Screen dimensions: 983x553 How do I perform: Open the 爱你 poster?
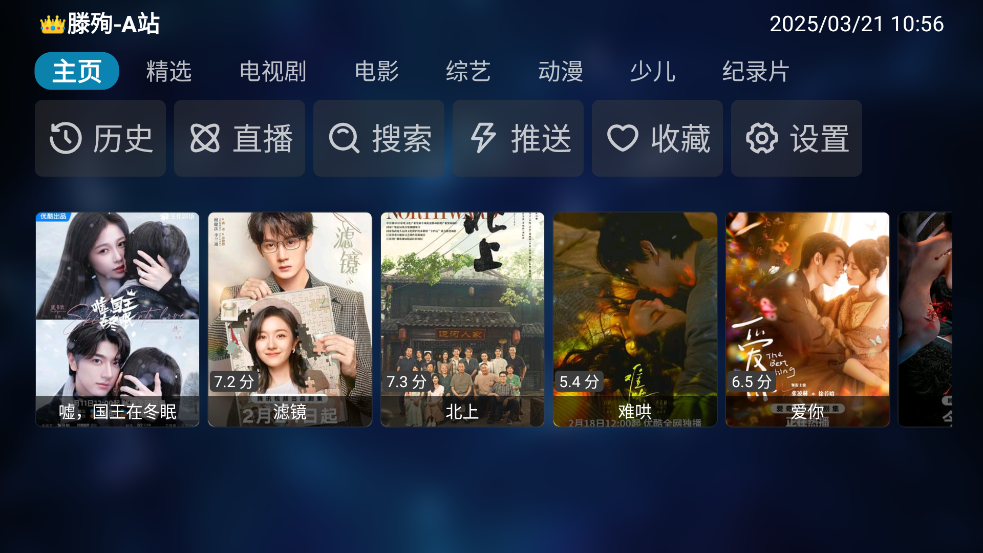click(x=807, y=319)
